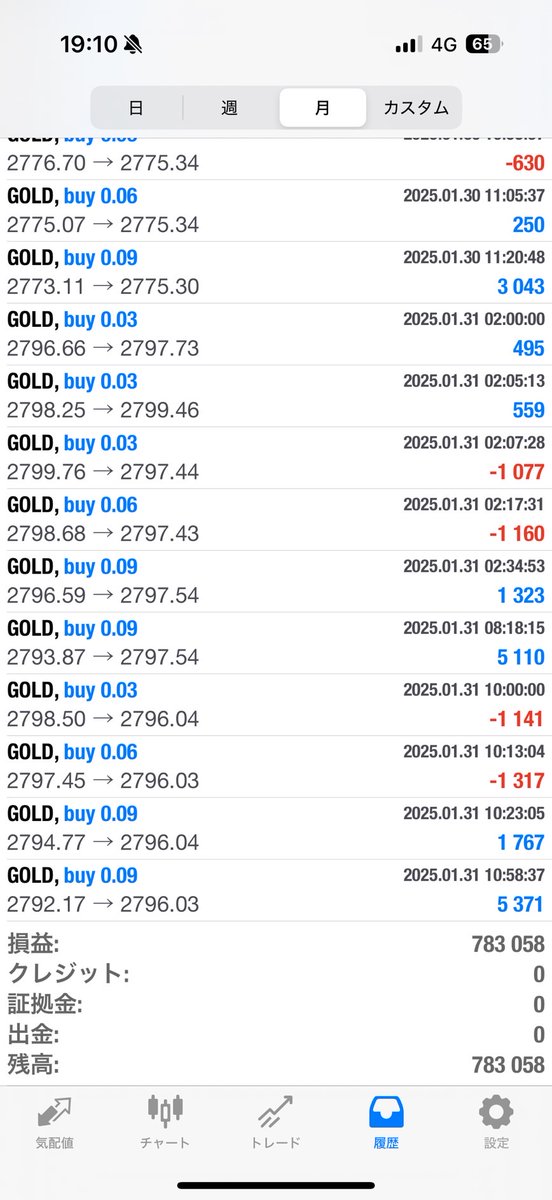Switch to the 週 period tab

(x=229, y=108)
